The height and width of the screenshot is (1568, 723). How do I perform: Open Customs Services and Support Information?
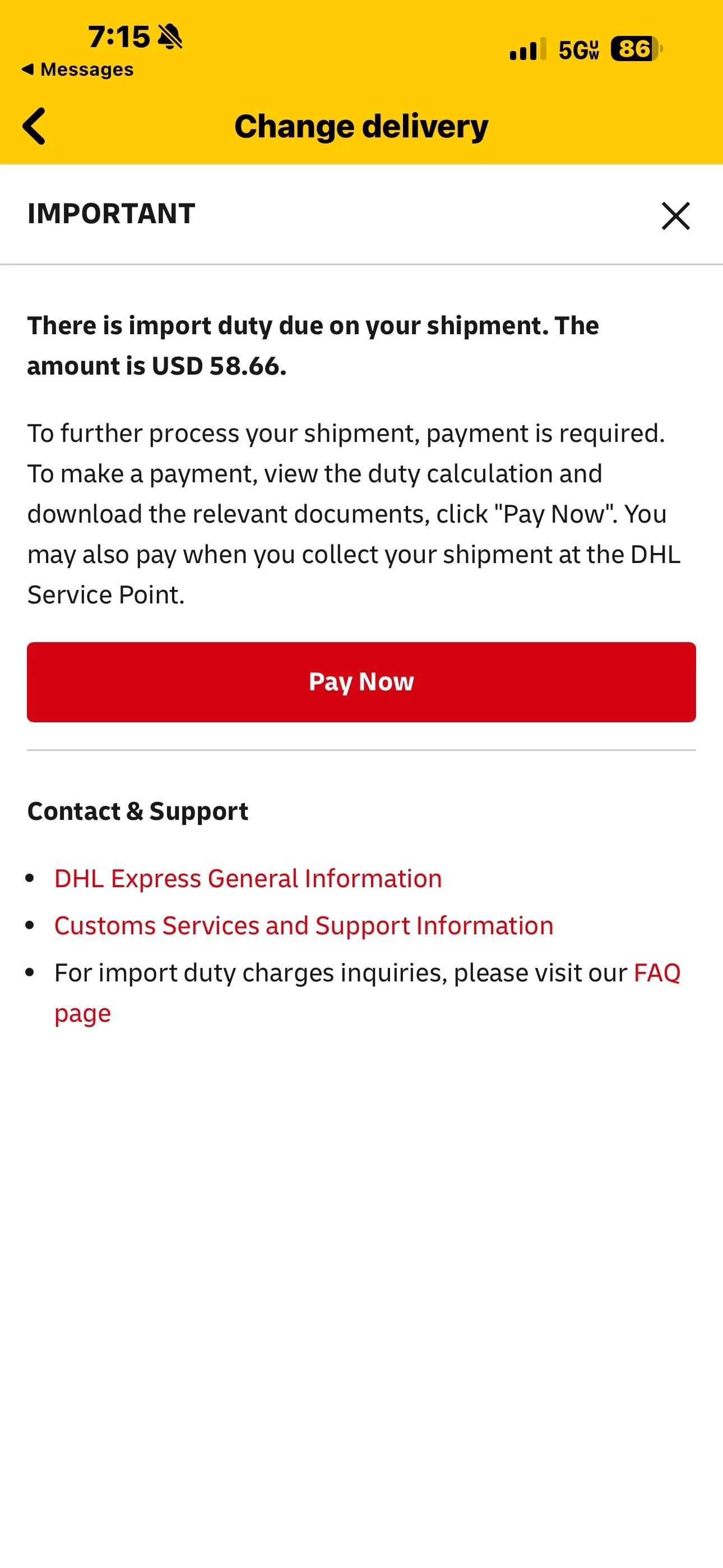click(x=304, y=925)
